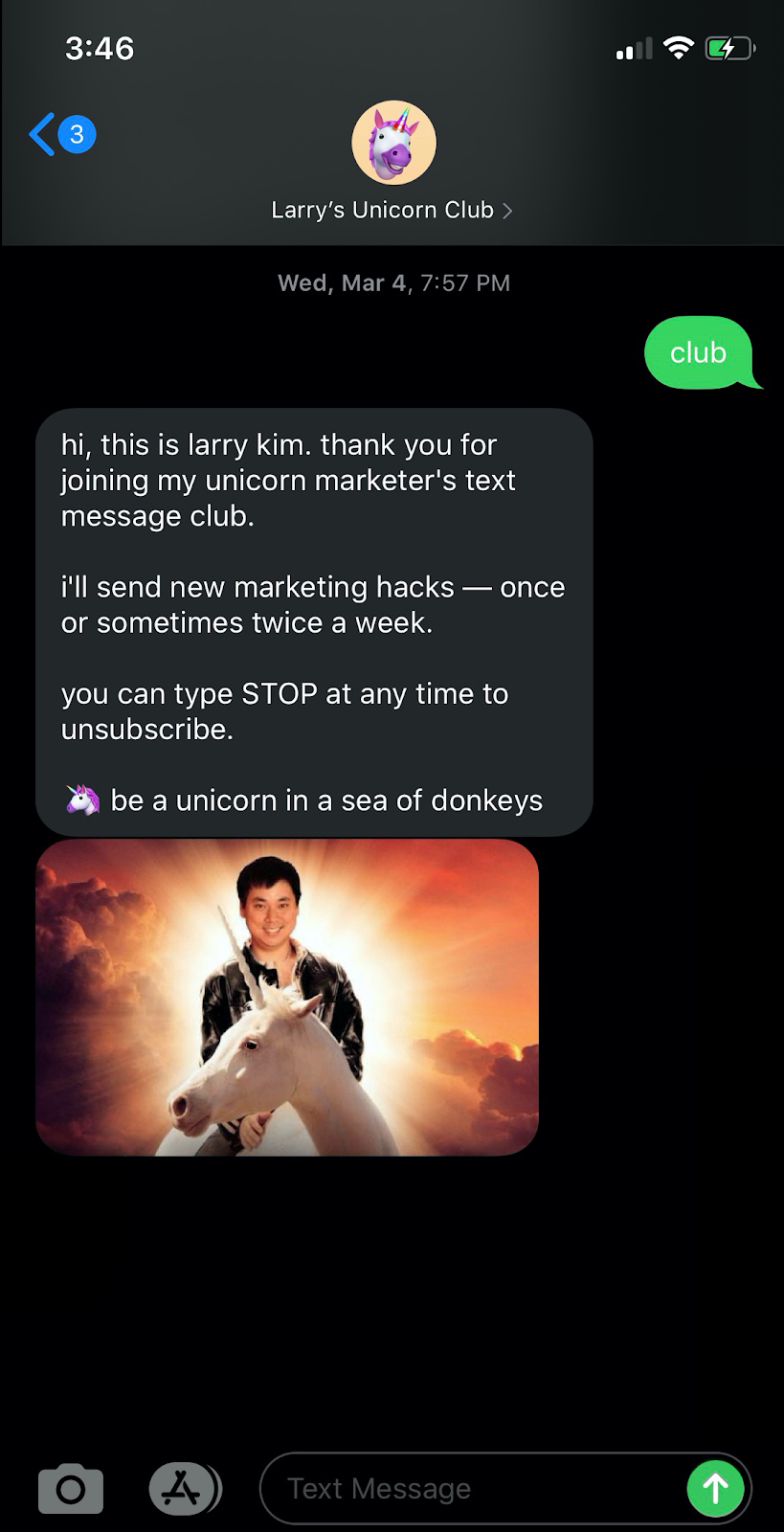
Task: Go back to the messages list
Action: [x=61, y=134]
